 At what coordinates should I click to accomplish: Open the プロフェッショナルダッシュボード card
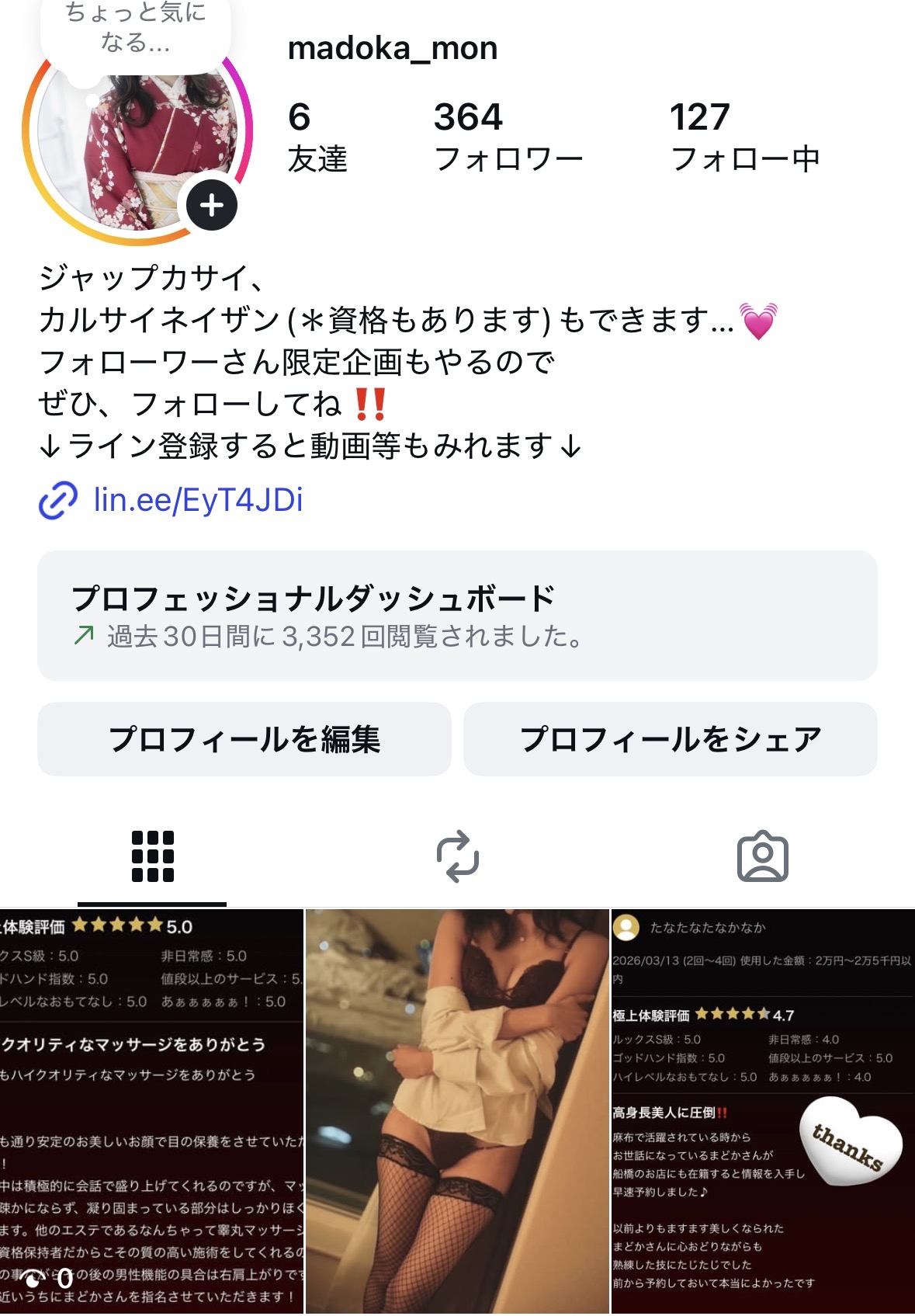[x=457, y=616]
